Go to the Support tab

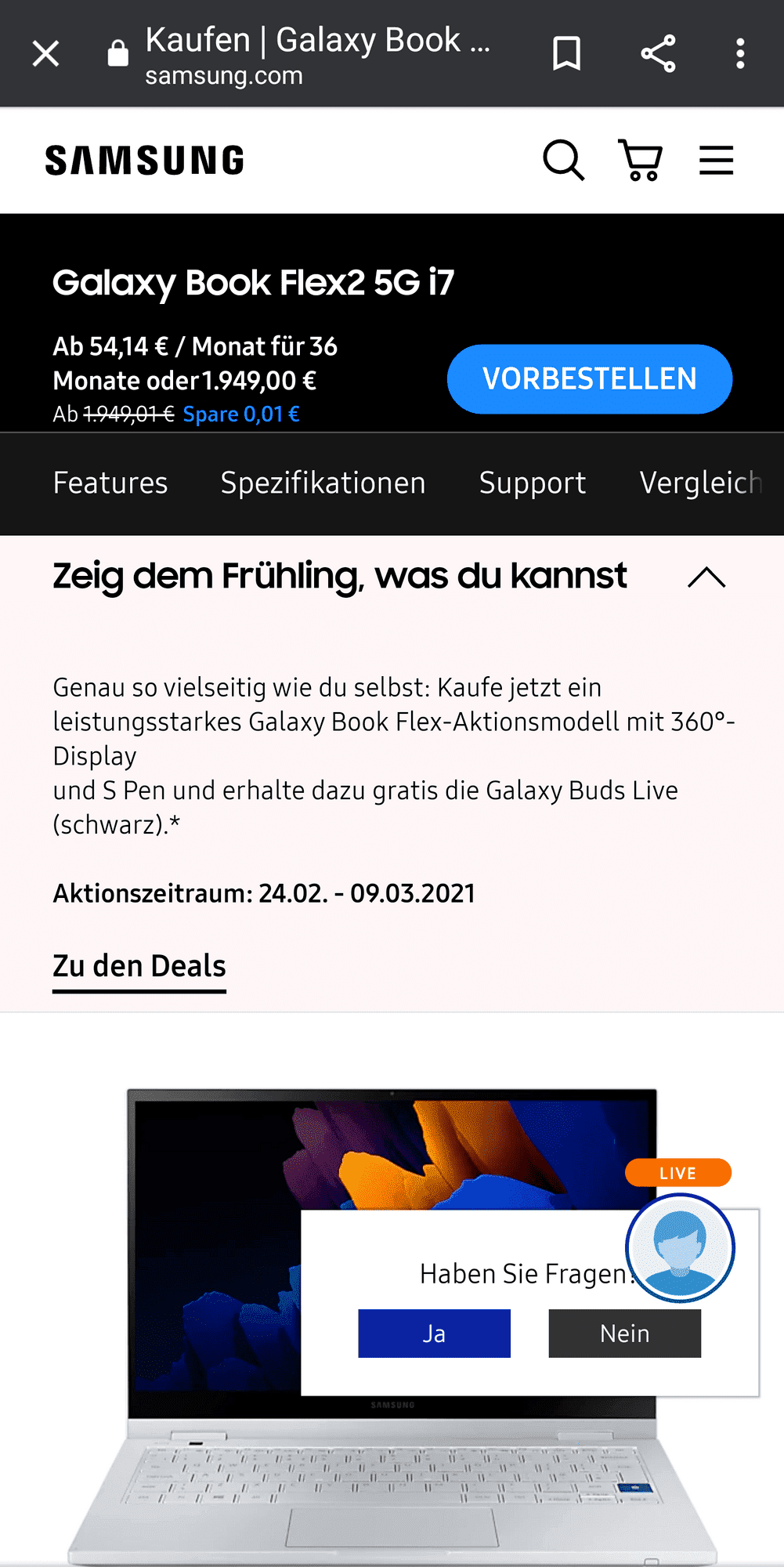[533, 483]
